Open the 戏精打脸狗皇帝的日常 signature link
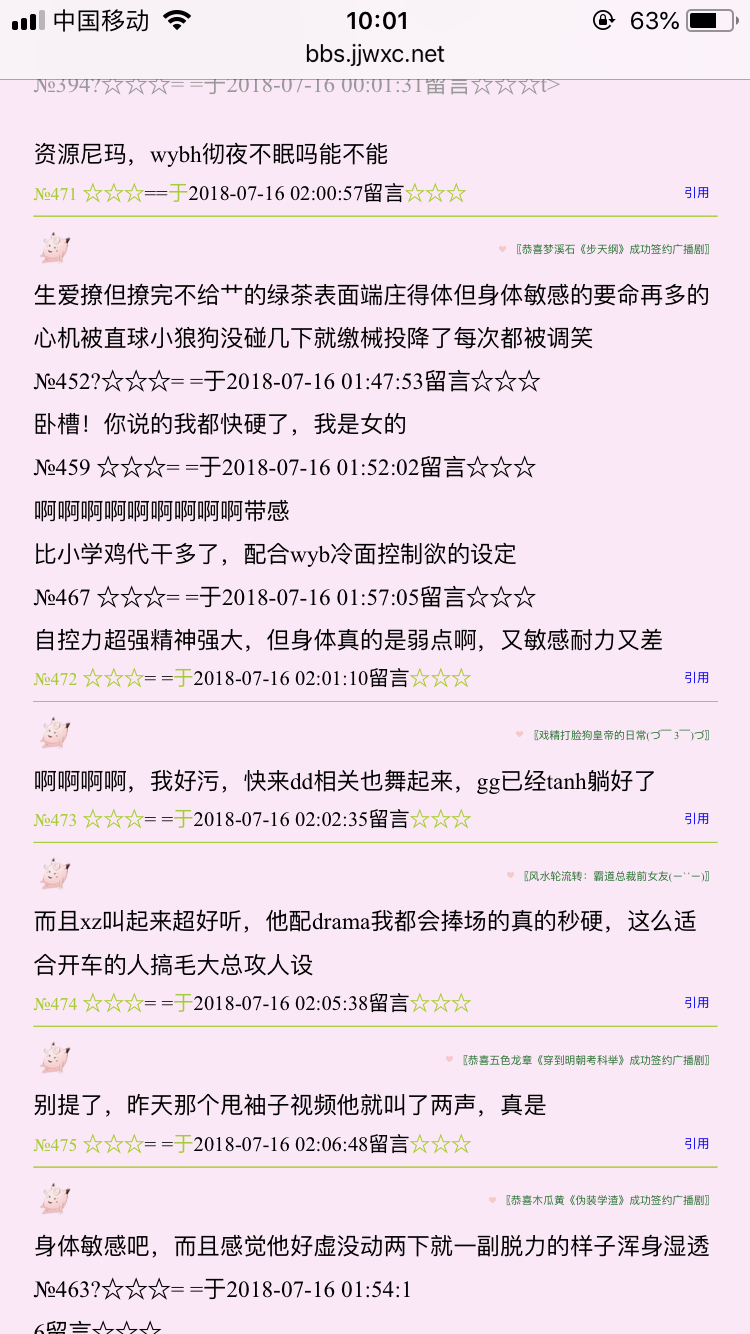The width and height of the screenshot is (750, 1334). tap(621, 735)
